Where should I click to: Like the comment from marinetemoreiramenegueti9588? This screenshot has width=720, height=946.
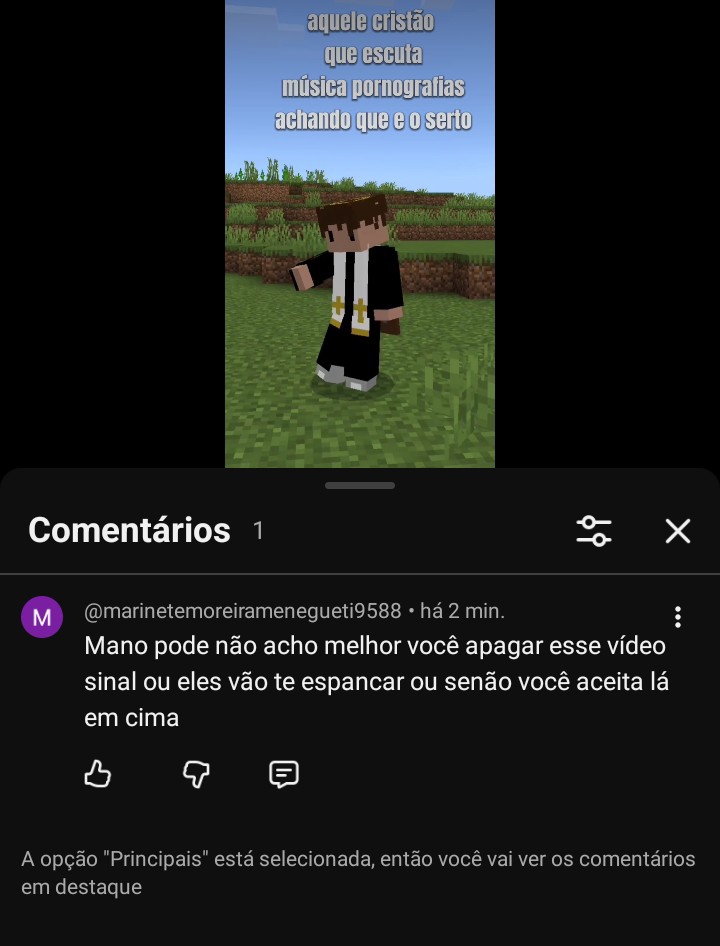coord(98,774)
